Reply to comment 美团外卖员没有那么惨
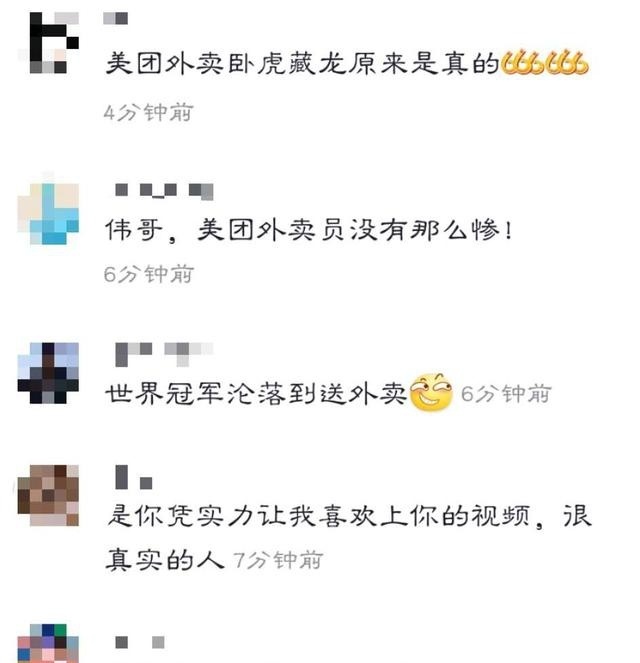640x663 pixels. [x=310, y=231]
